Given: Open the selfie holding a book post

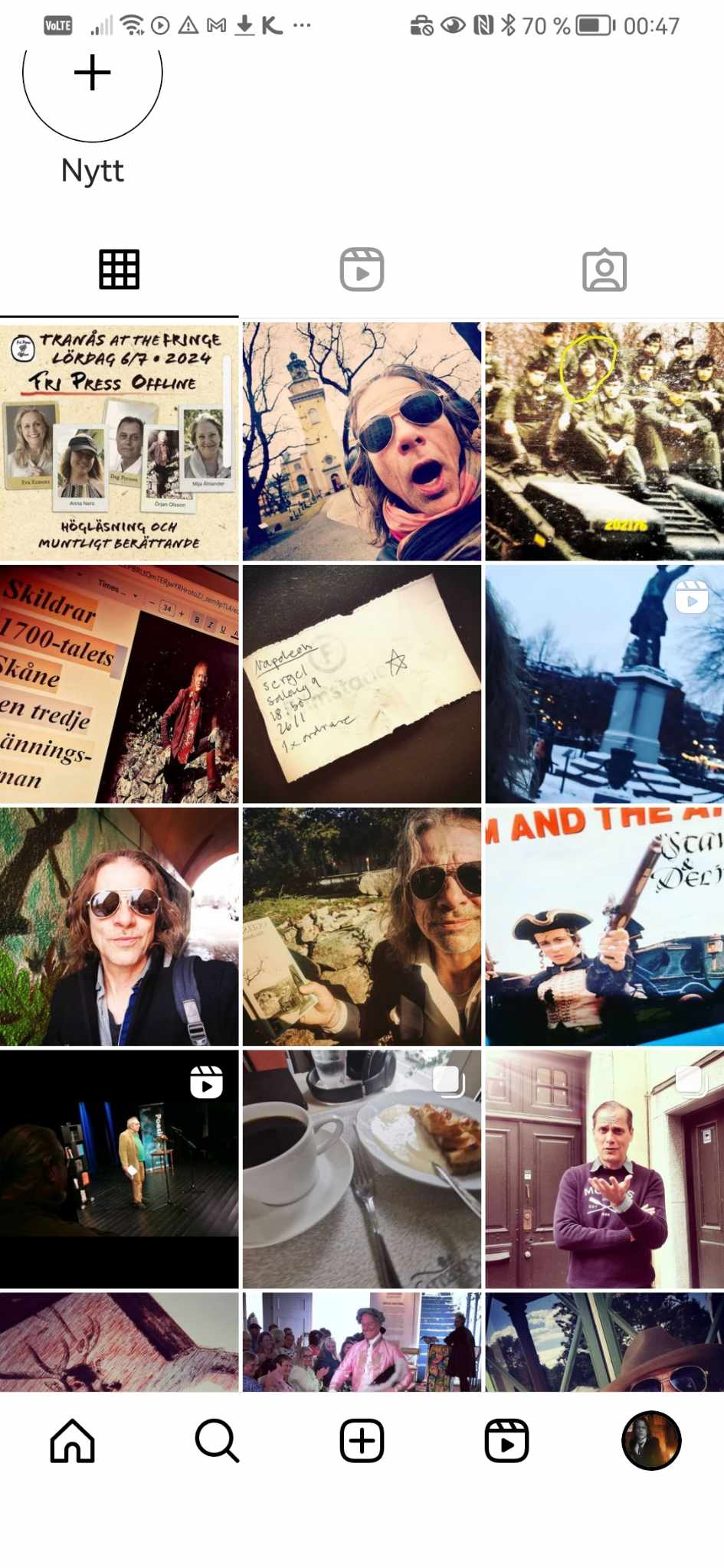Looking at the screenshot, I should 362,926.
